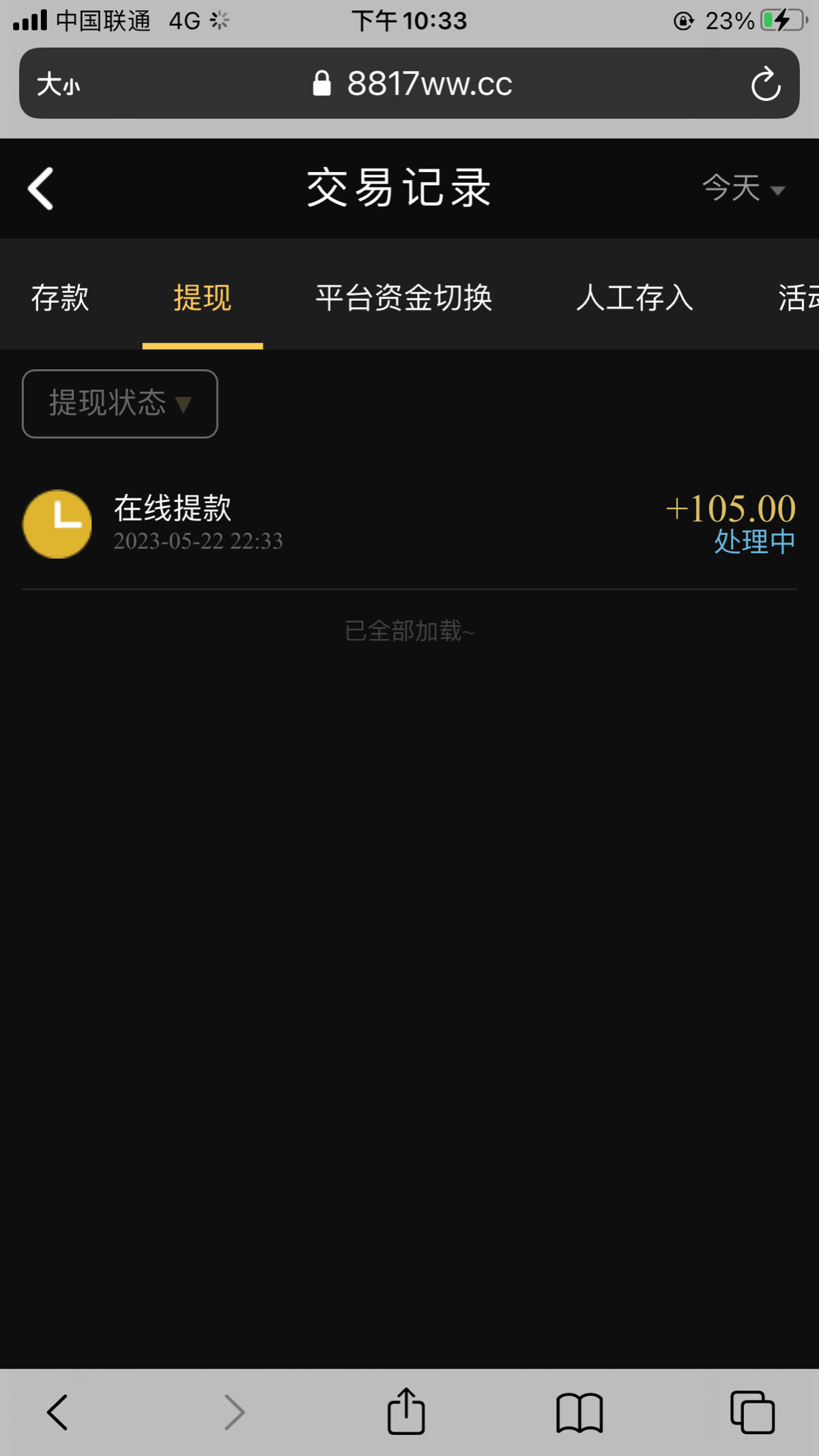Screen dimensions: 819x1456
Task: Switch to 平台资金切换 tab
Action: (403, 298)
